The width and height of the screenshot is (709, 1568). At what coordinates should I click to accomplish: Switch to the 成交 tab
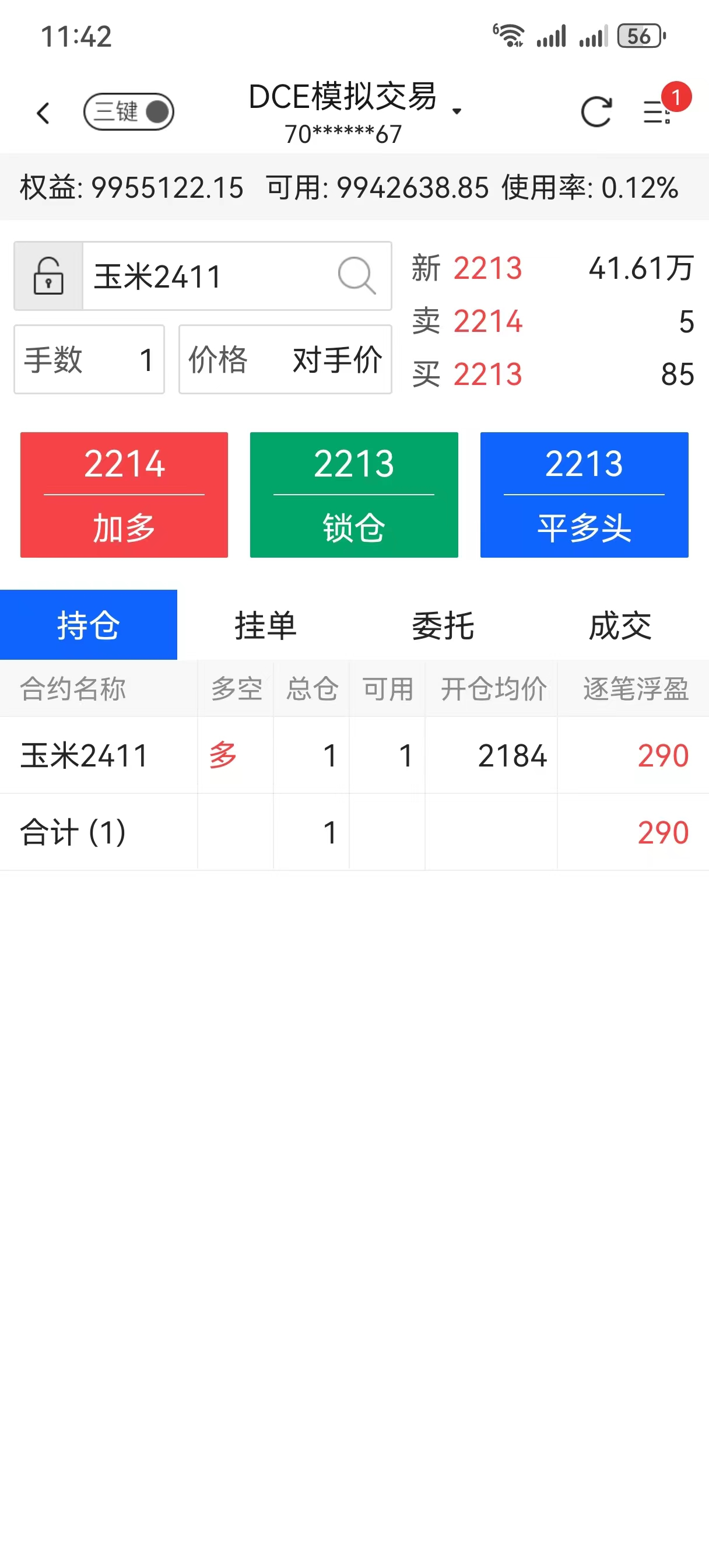[x=620, y=625]
